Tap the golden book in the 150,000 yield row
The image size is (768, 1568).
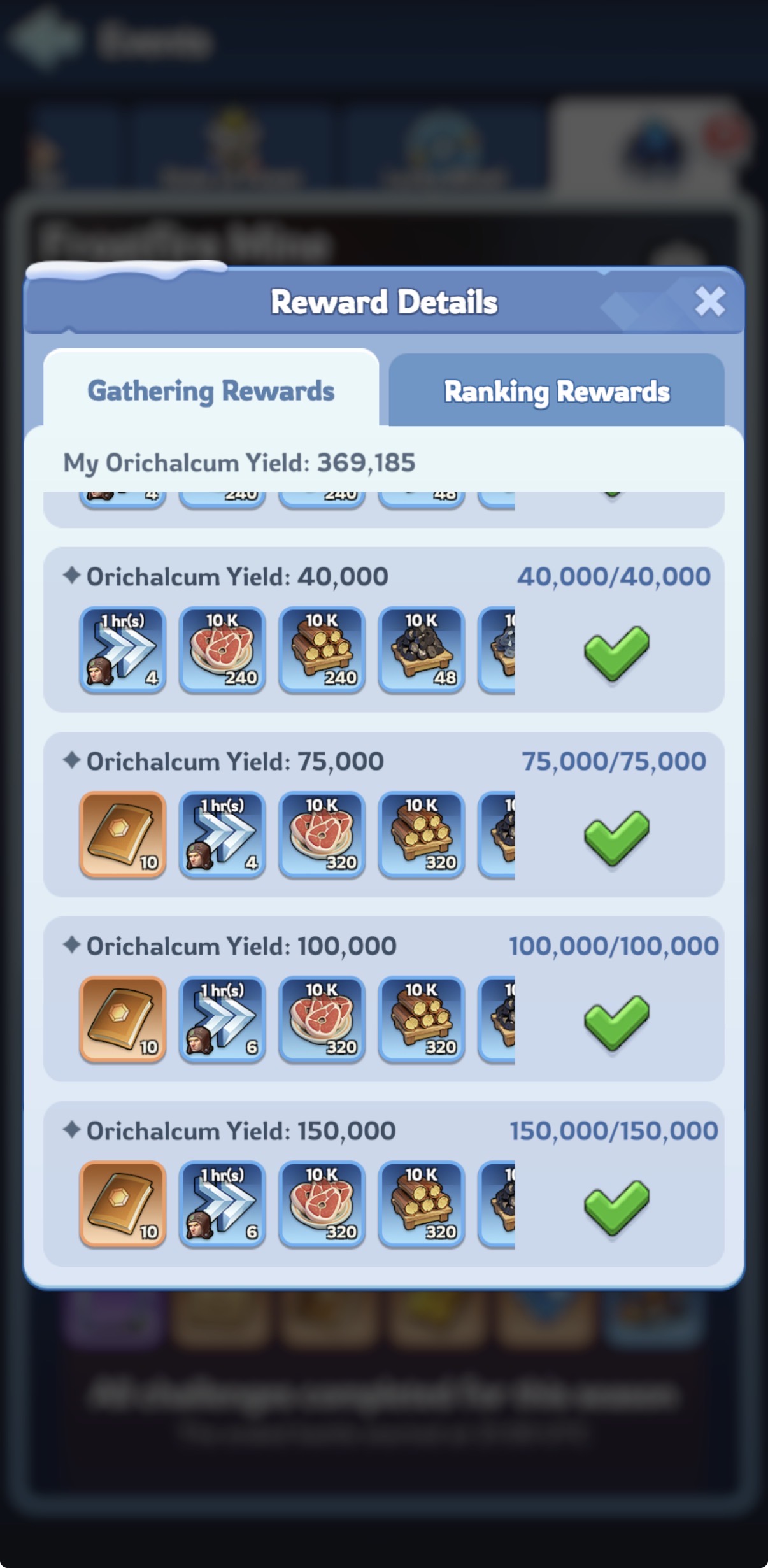click(x=123, y=1204)
